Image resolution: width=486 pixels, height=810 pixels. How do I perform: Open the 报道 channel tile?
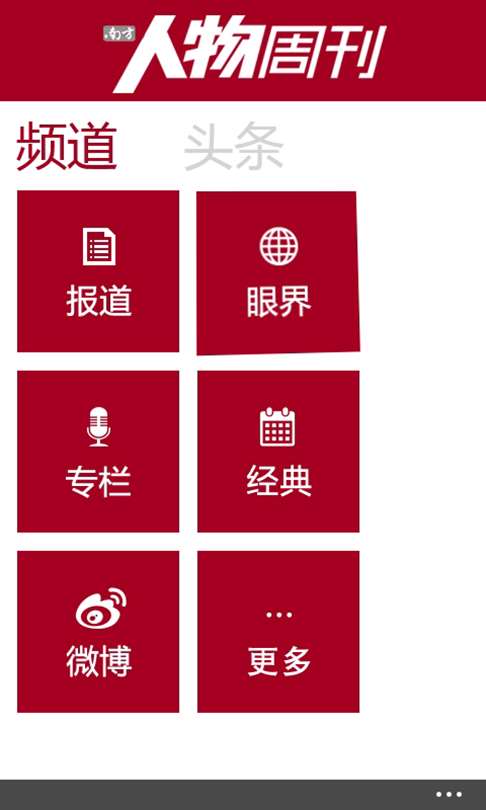click(x=98, y=271)
